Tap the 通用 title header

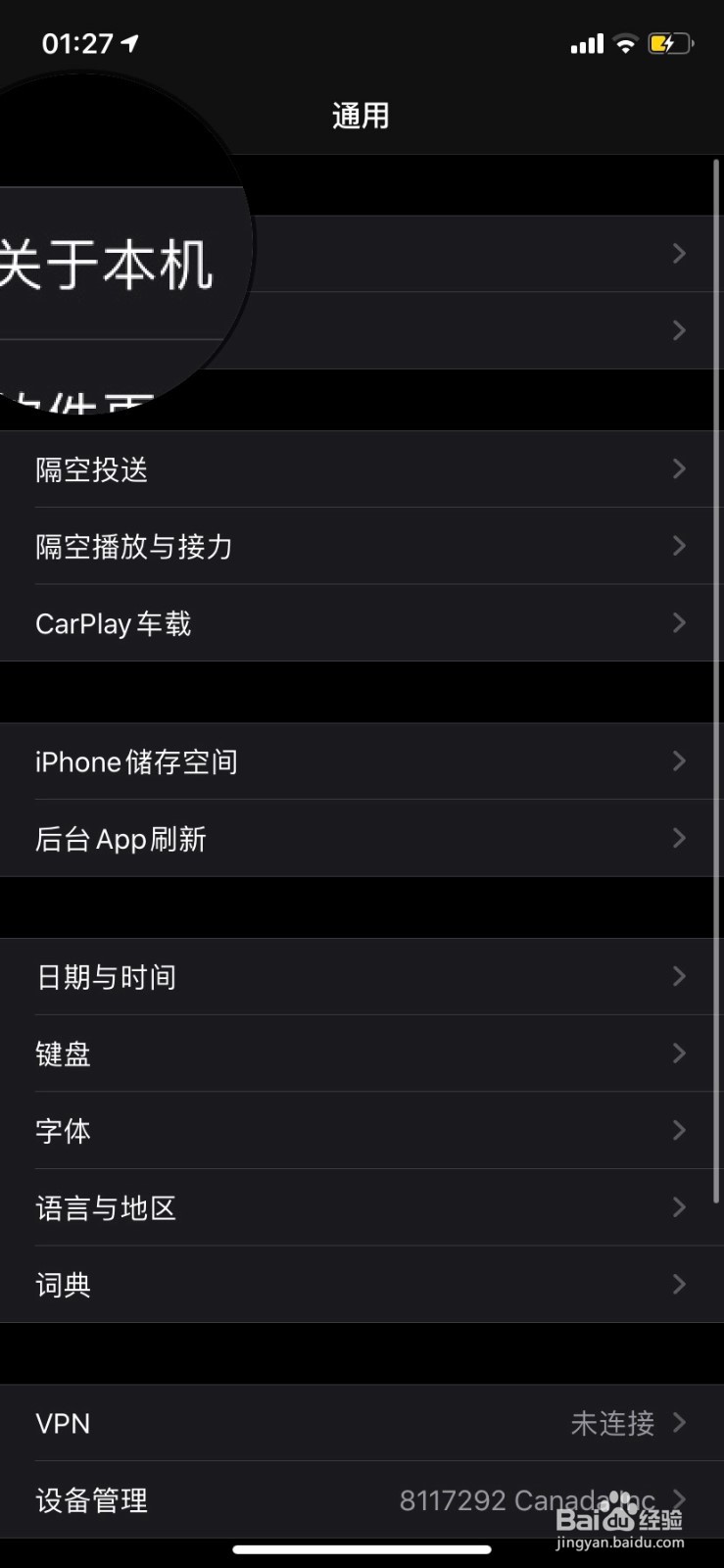[x=362, y=116]
